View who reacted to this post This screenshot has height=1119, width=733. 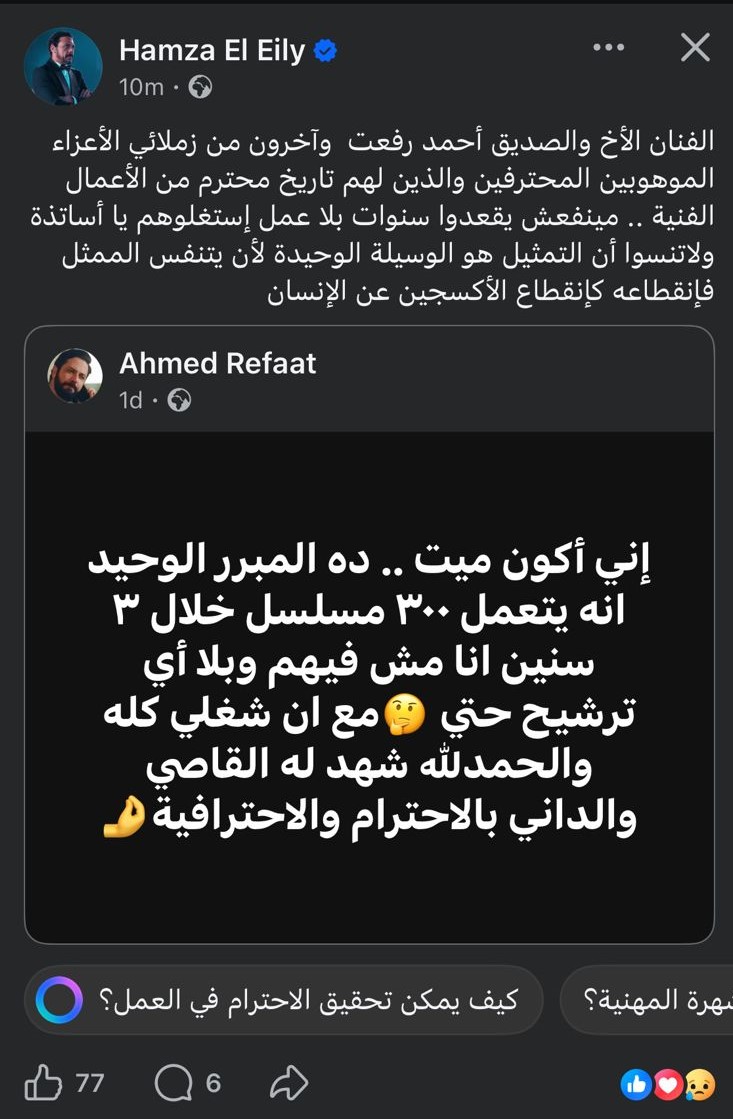[667, 1082]
